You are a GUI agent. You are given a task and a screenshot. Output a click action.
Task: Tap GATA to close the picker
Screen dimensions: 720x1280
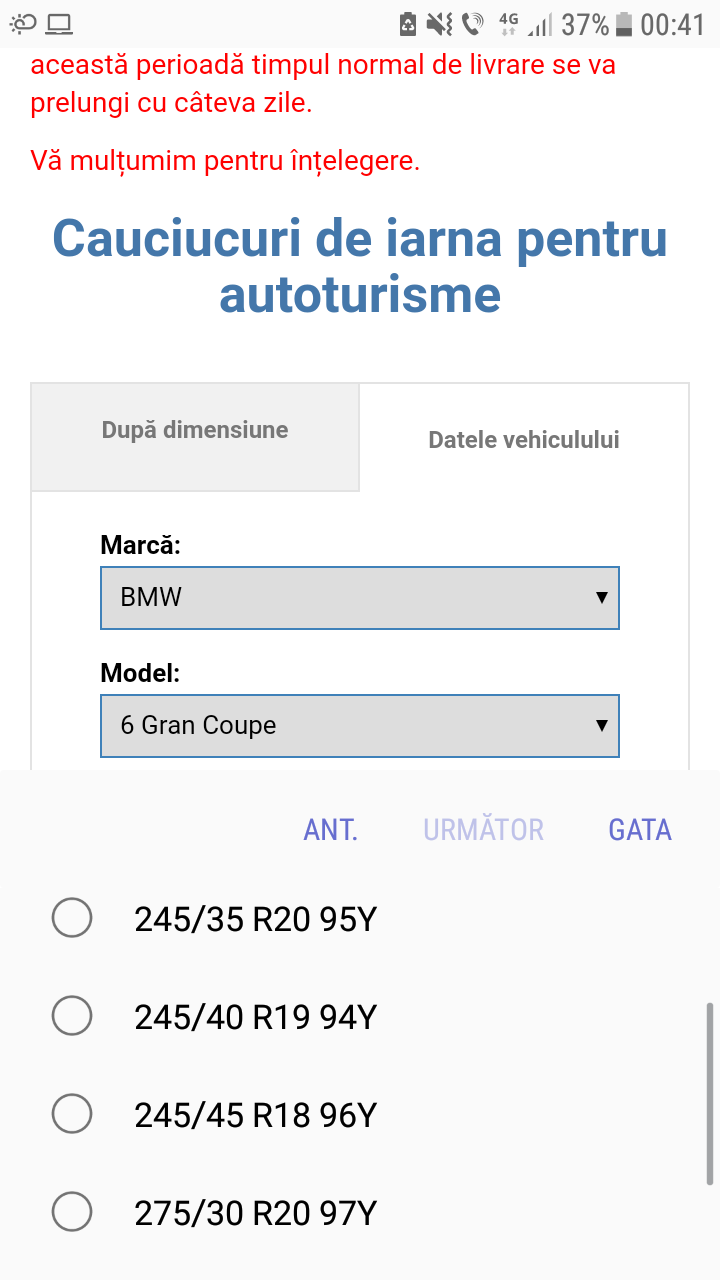coord(640,830)
